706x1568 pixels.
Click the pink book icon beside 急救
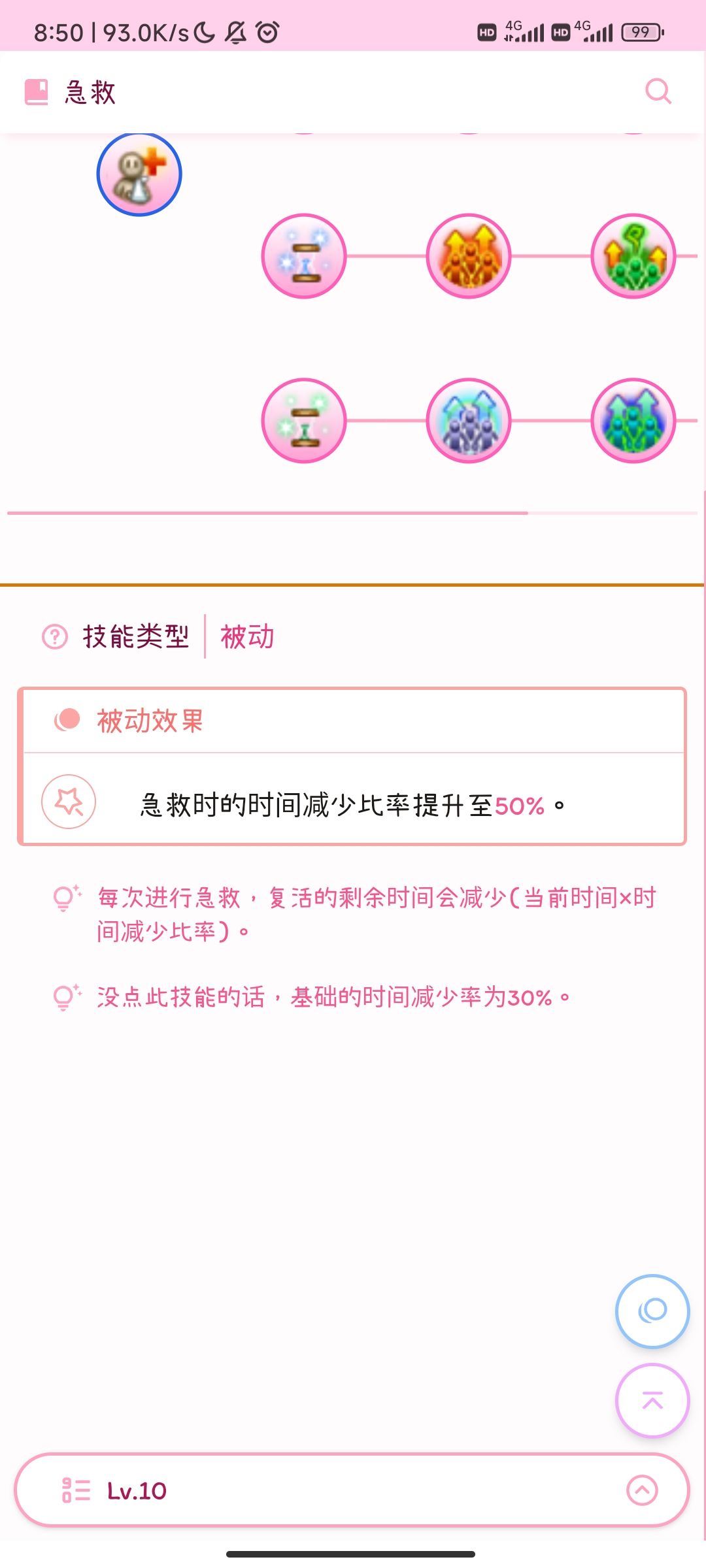pos(35,91)
